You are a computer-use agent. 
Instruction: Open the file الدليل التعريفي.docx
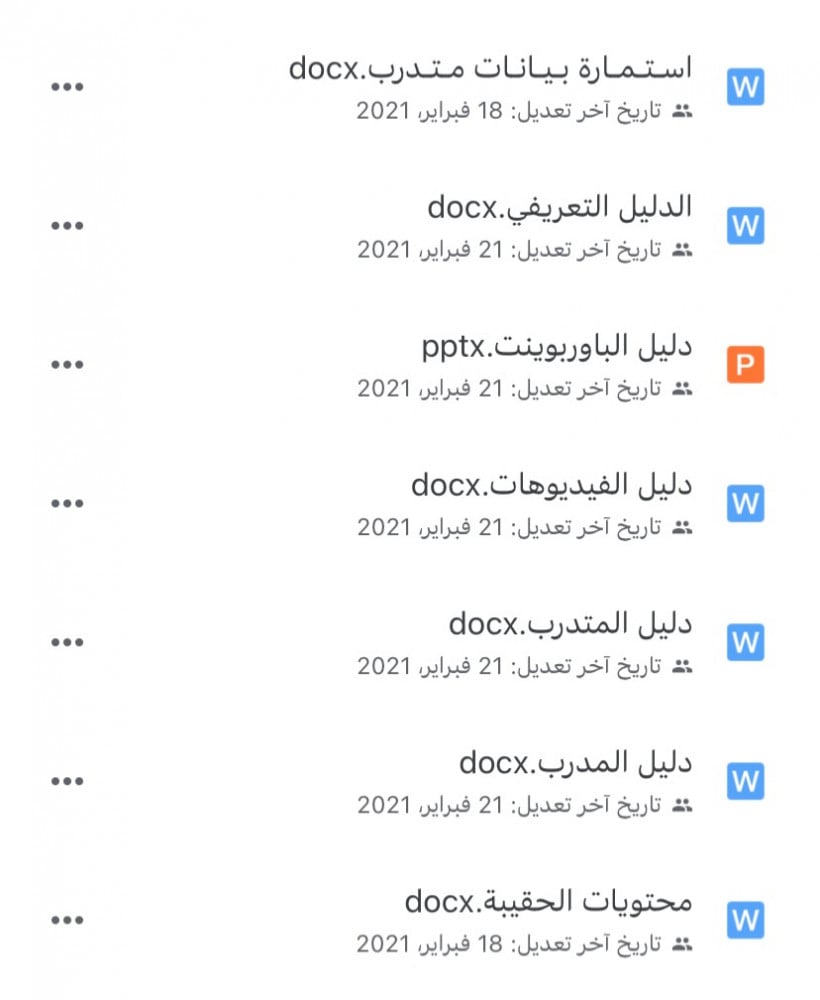tap(559, 208)
